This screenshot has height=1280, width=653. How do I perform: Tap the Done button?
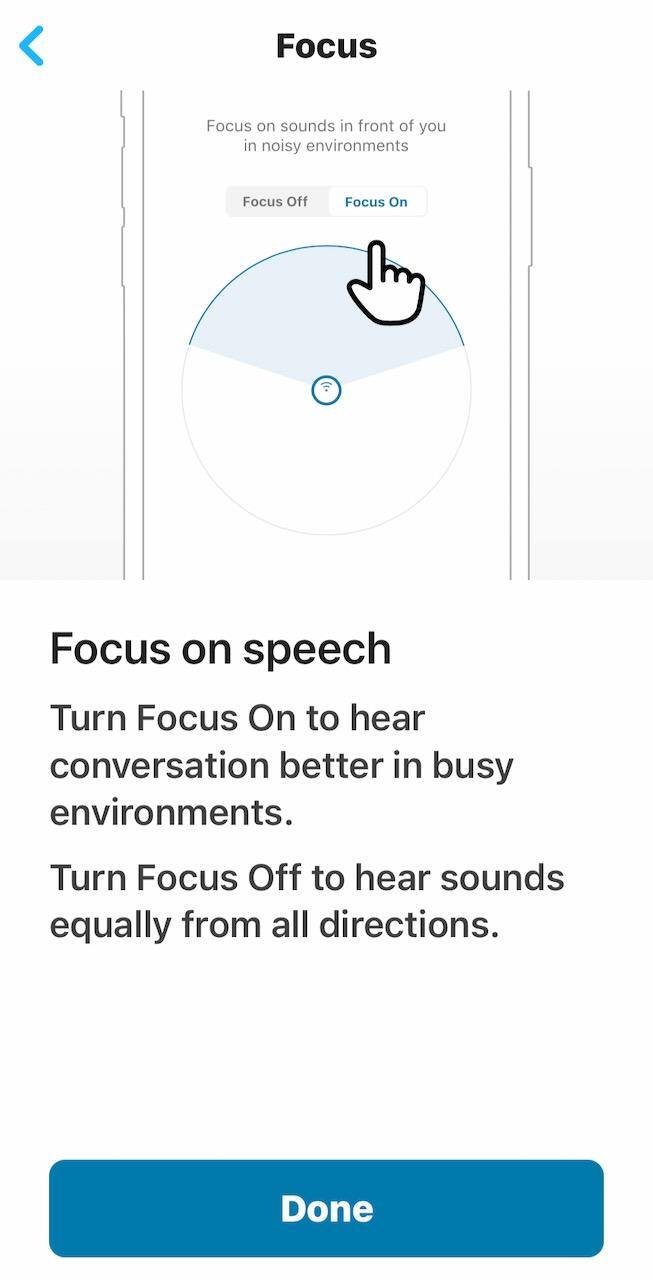(326, 1208)
